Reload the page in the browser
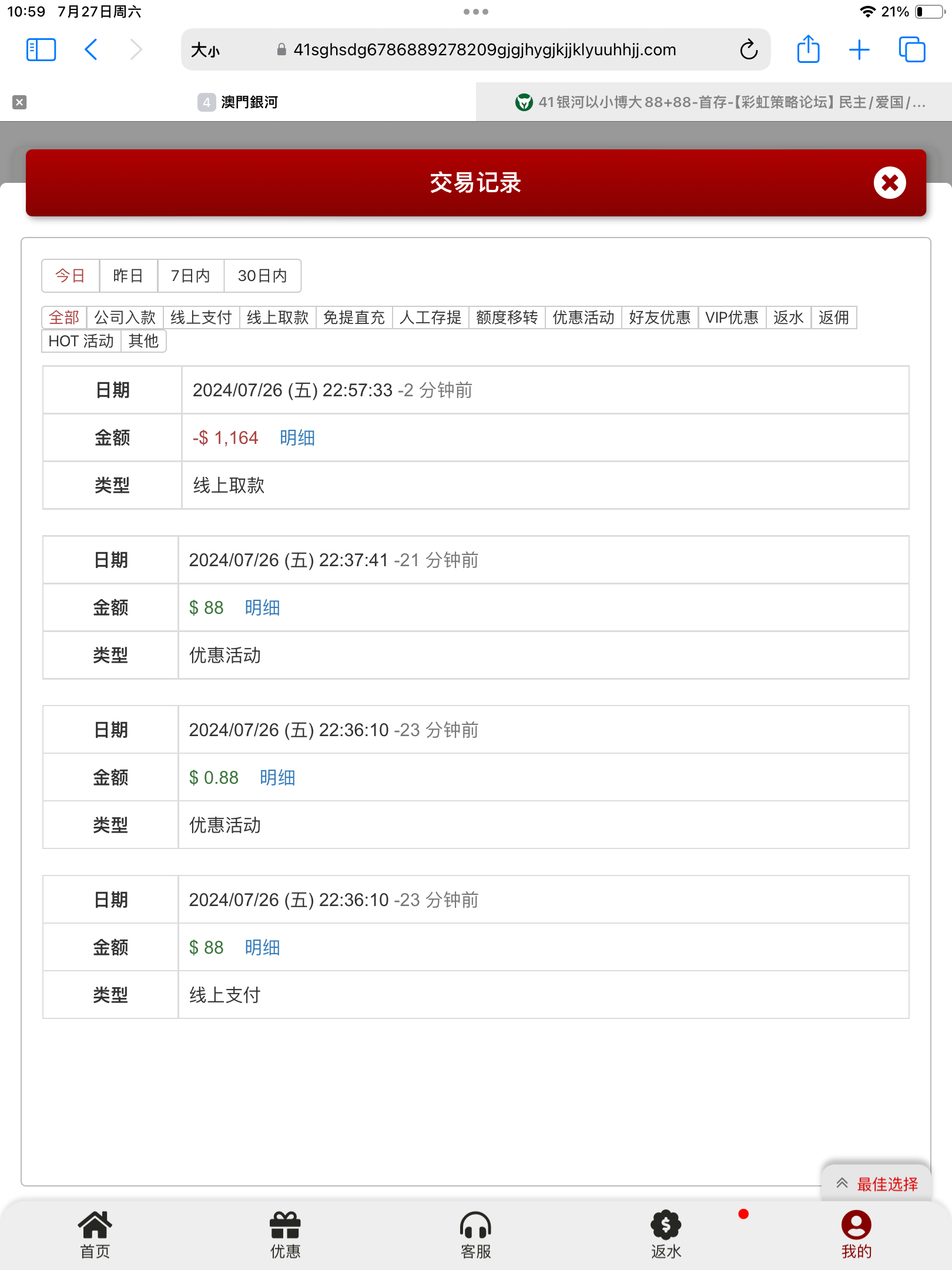Screen dimensions: 952x1270 click(749, 50)
